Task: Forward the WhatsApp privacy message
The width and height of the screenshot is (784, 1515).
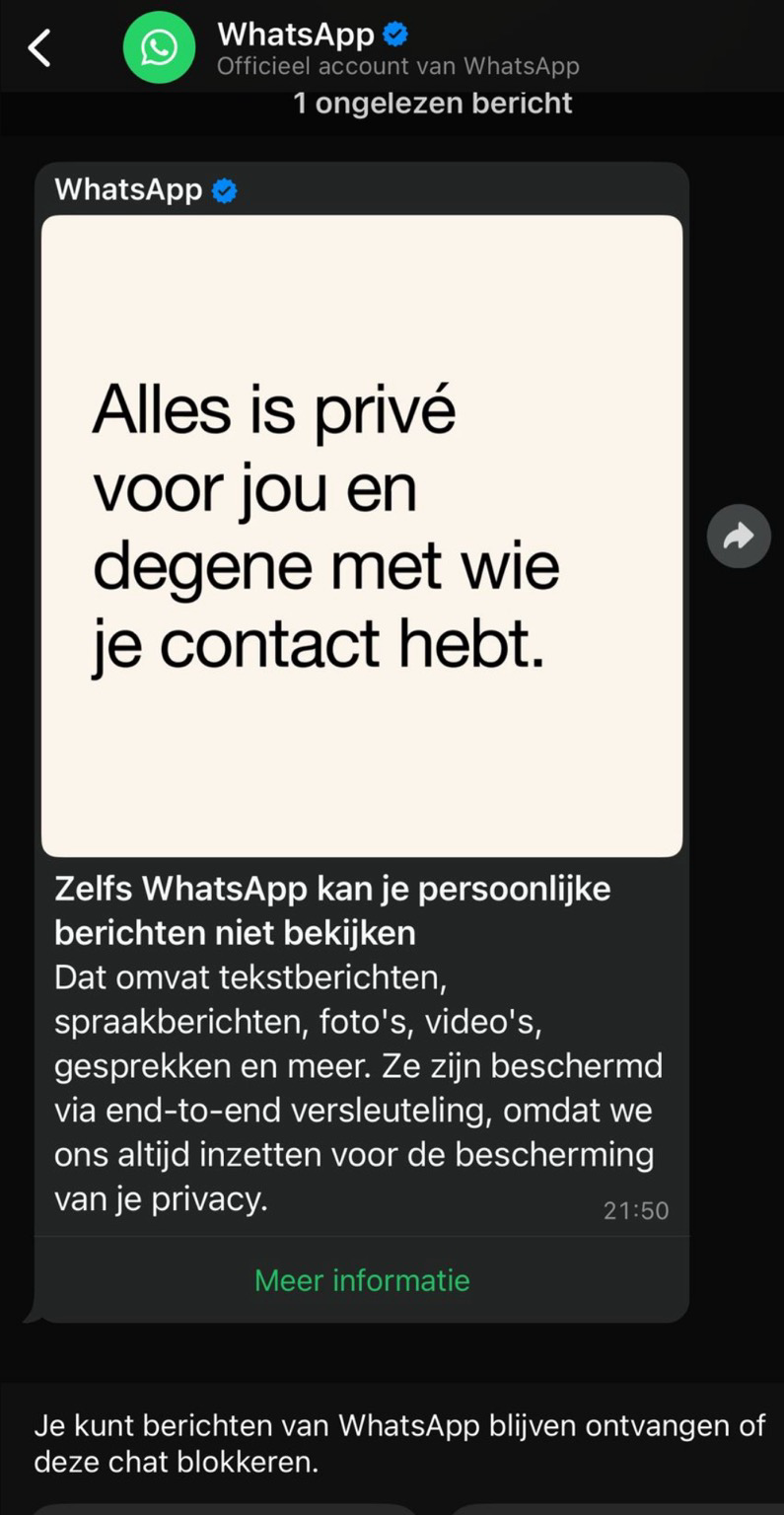Action: (x=739, y=536)
